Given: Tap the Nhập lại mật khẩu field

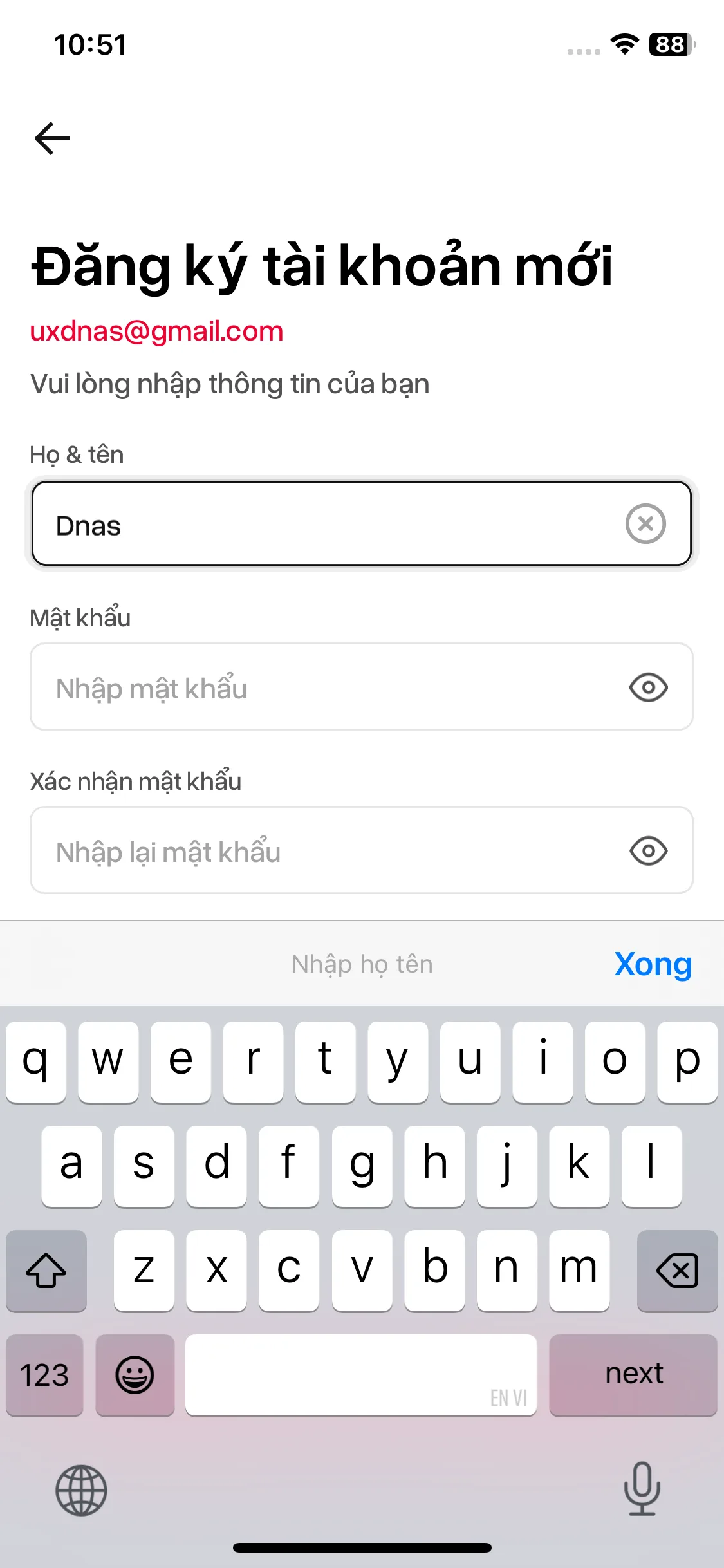Looking at the screenshot, I should 362,850.
